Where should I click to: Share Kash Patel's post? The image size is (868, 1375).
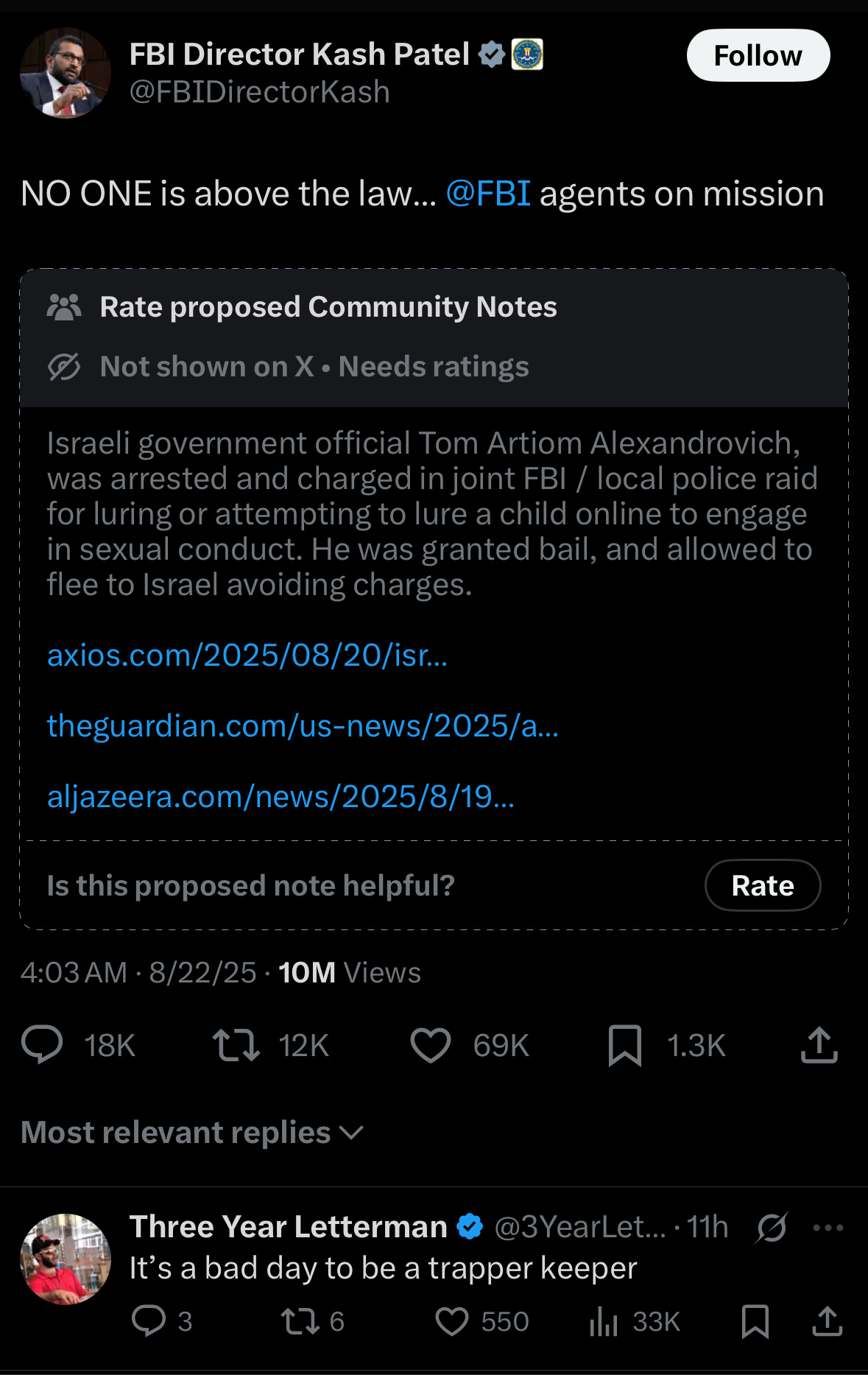pyautogui.click(x=819, y=1045)
